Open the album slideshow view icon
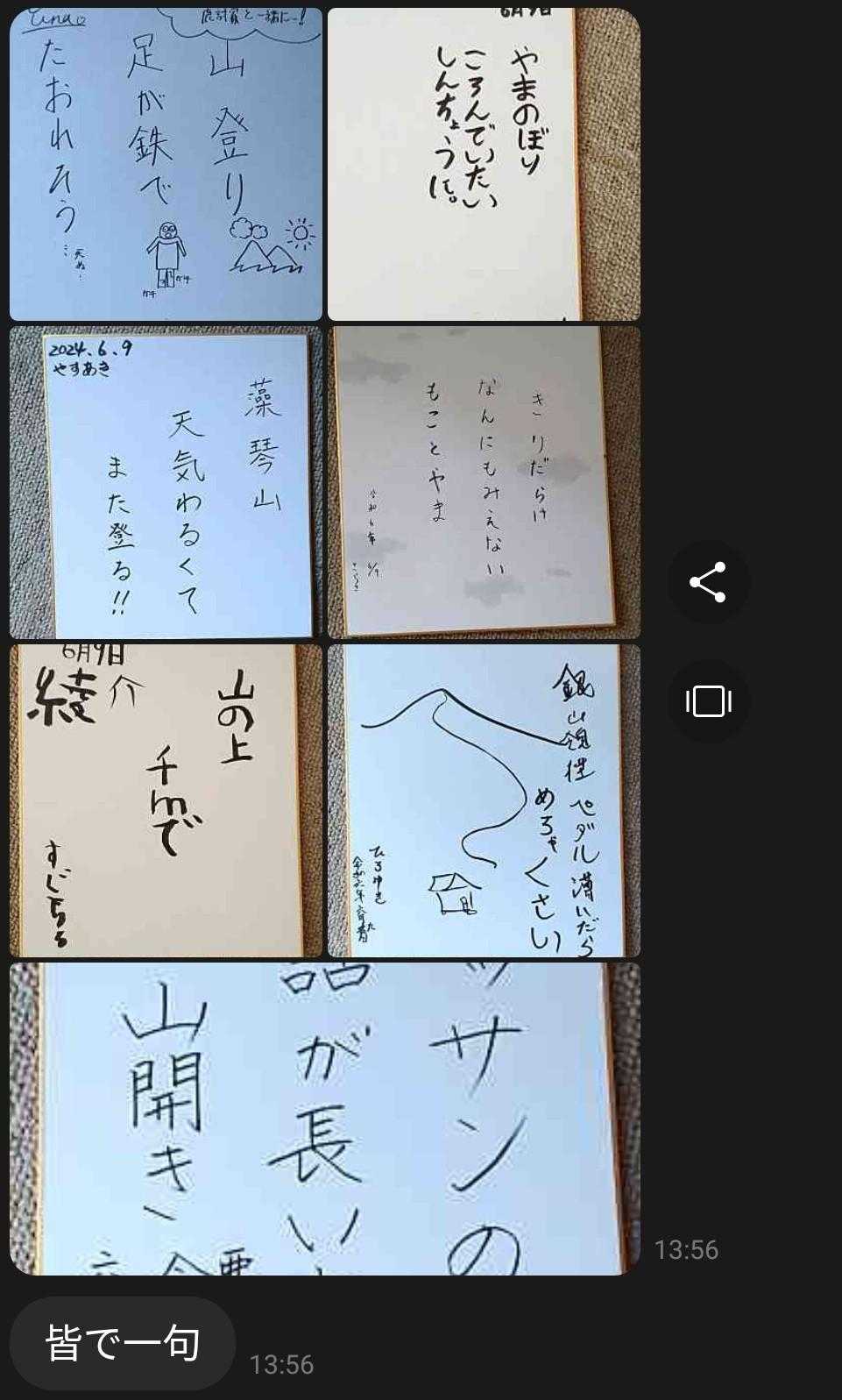Image resolution: width=842 pixels, height=1400 pixels. (x=708, y=701)
